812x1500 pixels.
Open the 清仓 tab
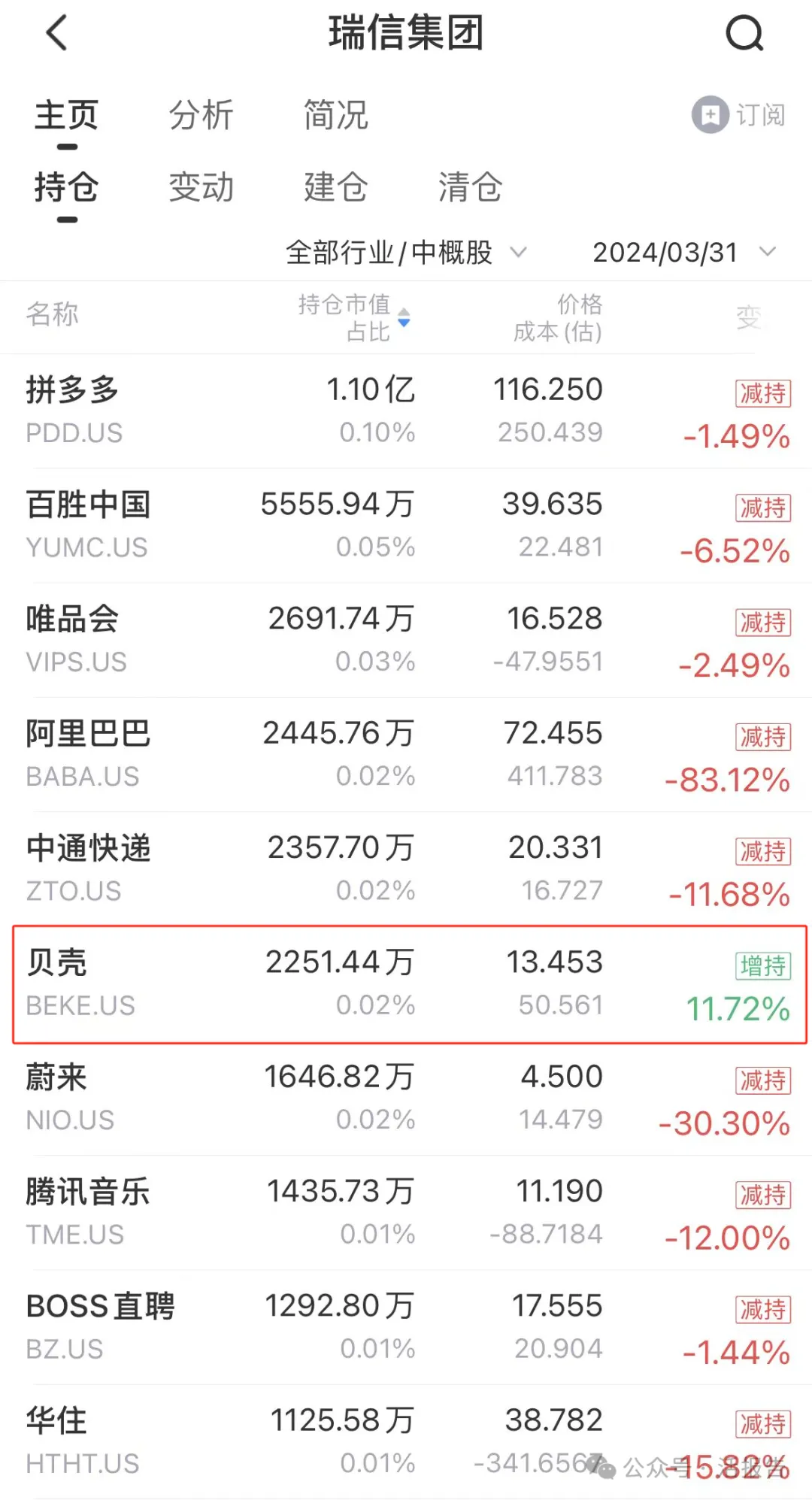(471, 188)
